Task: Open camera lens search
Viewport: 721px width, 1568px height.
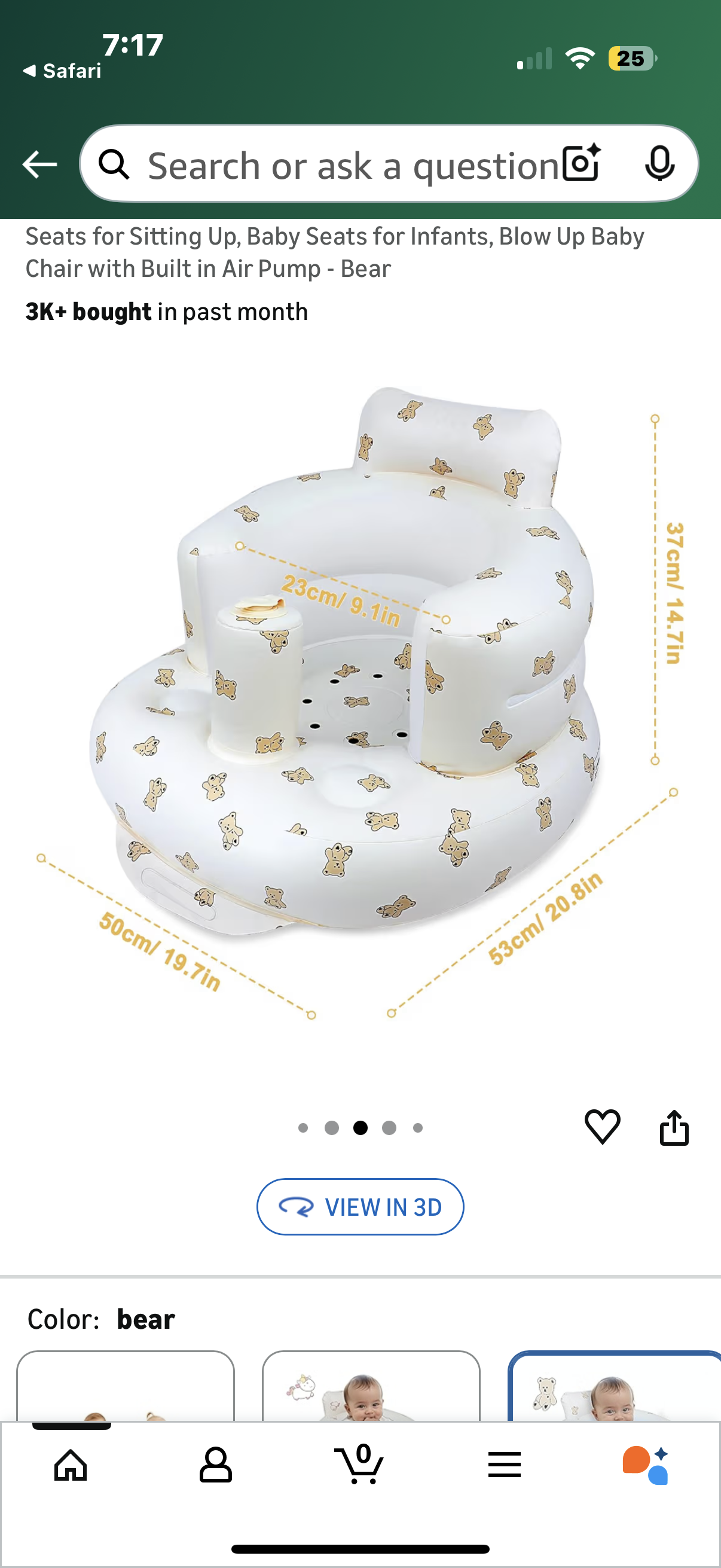Action: (x=581, y=163)
